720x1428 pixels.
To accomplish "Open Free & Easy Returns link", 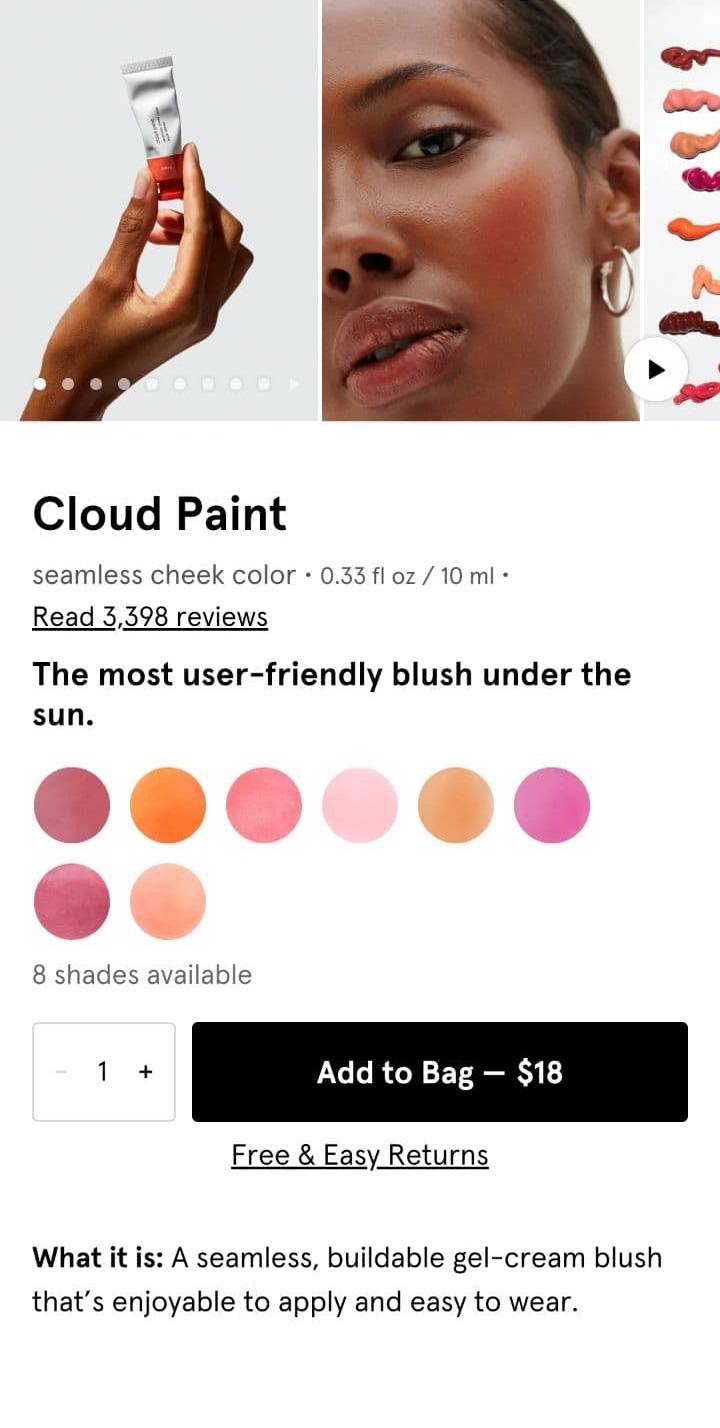I will click(360, 1155).
